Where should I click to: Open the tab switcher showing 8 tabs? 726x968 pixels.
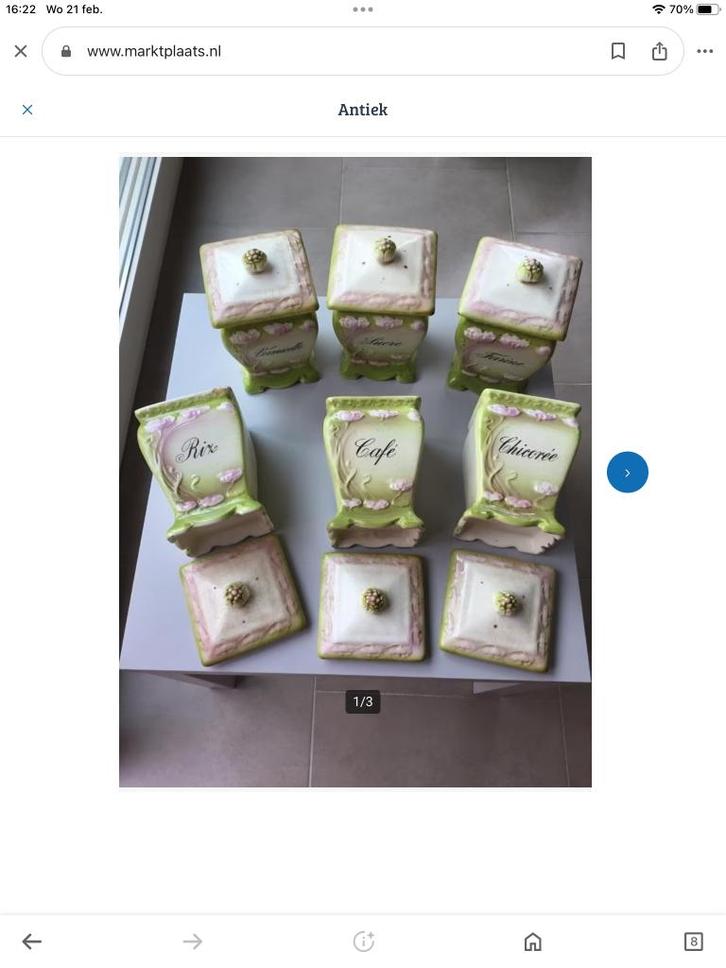(x=693, y=941)
